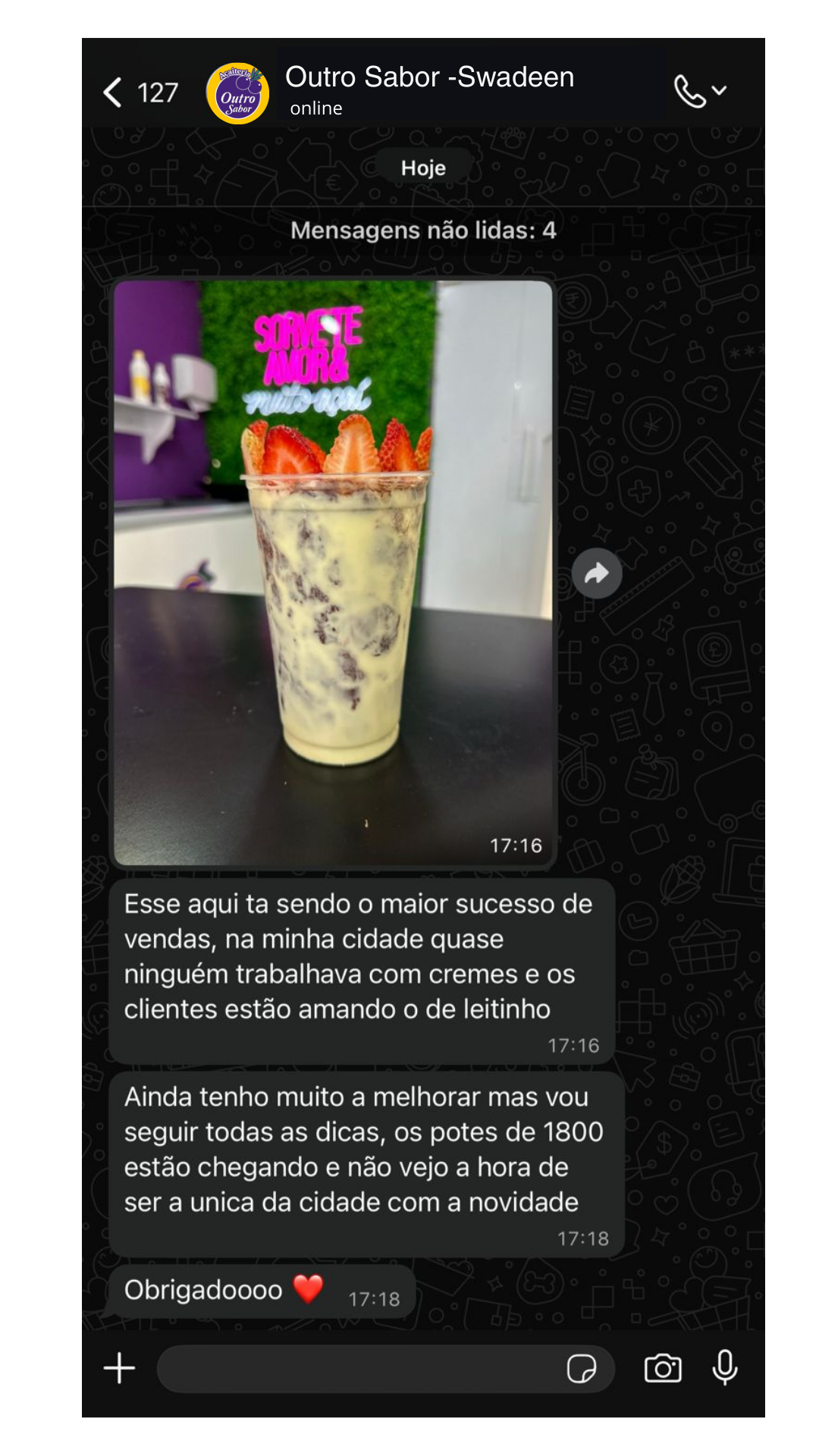Select the contact name Outro Sabor -Swadeen
Image resolution: width=819 pixels, height=1456 pixels.
pos(430,77)
